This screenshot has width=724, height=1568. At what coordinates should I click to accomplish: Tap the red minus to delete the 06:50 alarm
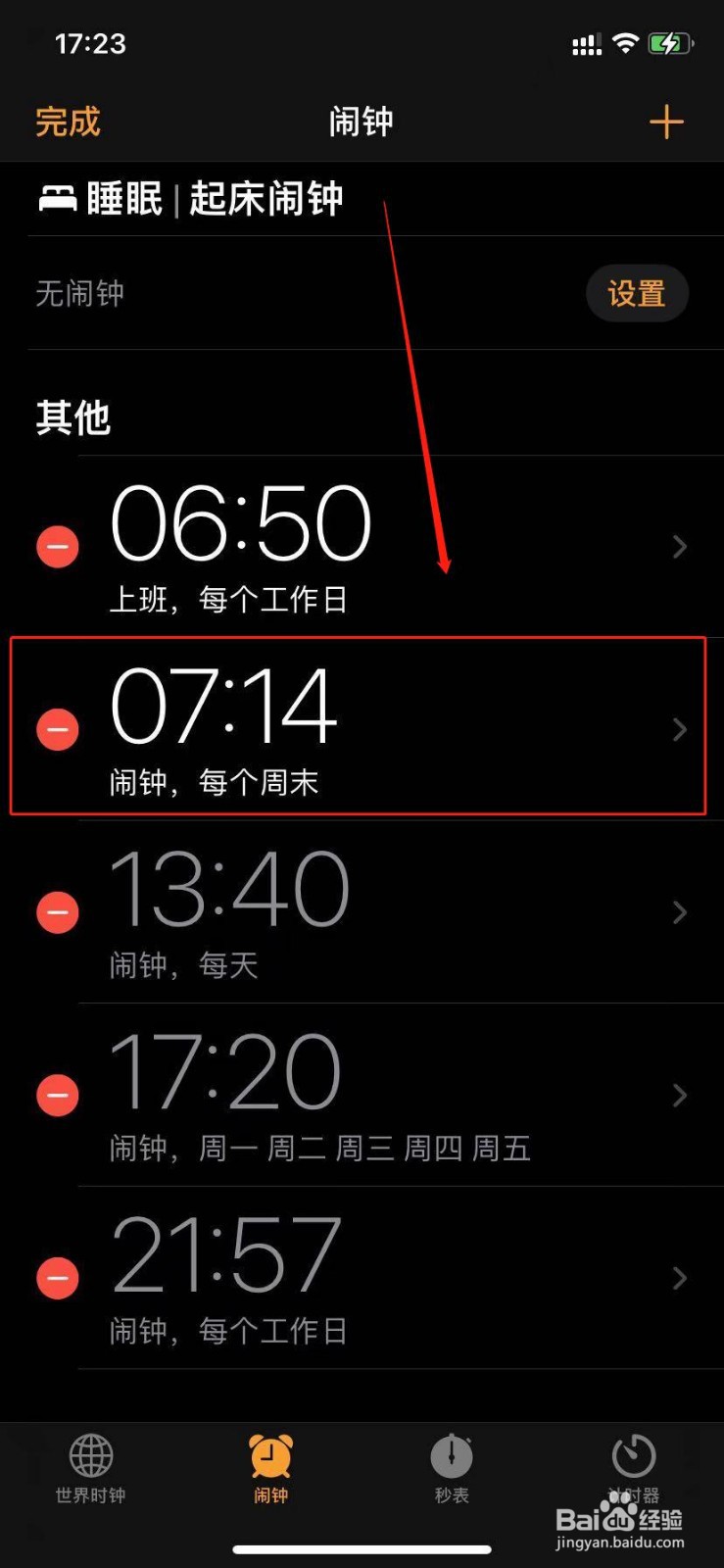click(57, 546)
